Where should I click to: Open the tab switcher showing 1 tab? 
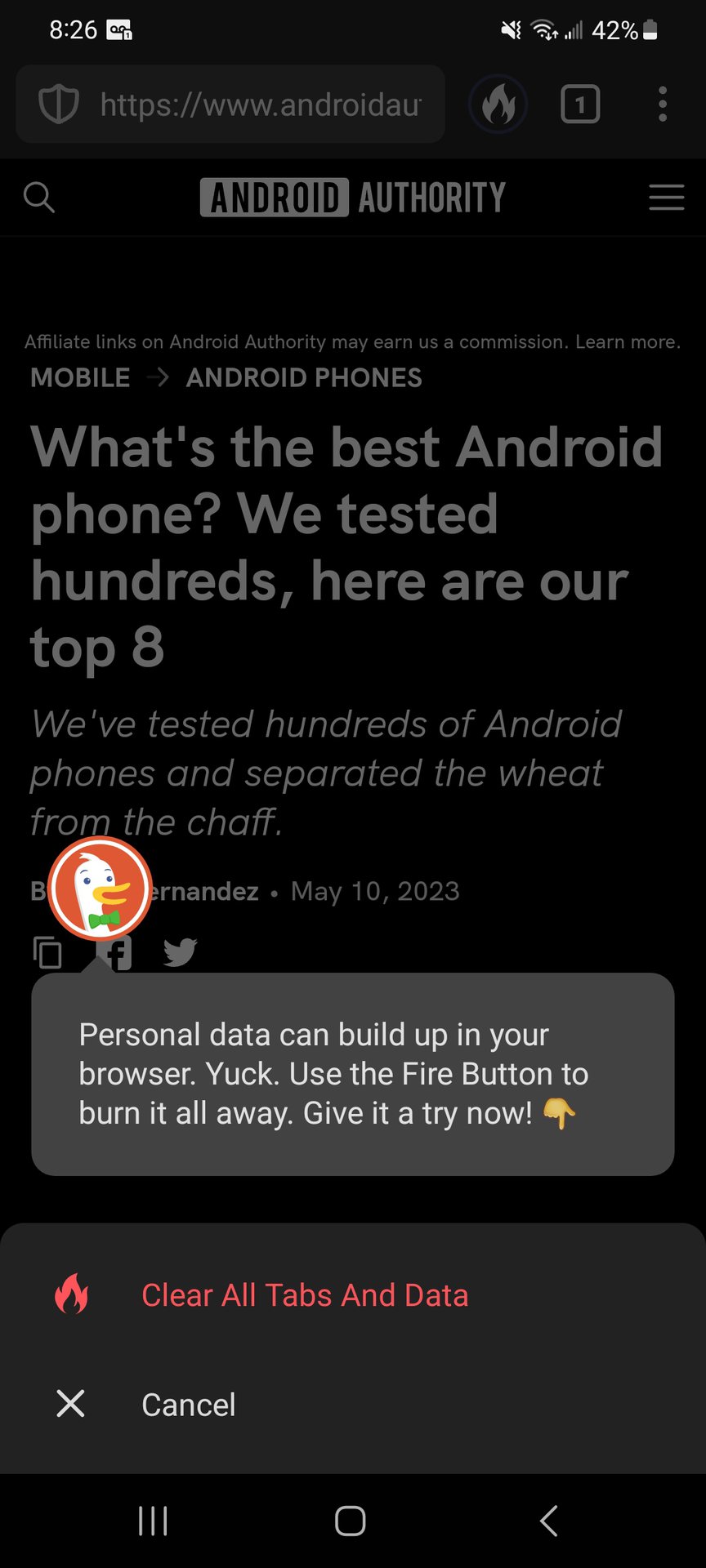tap(580, 105)
